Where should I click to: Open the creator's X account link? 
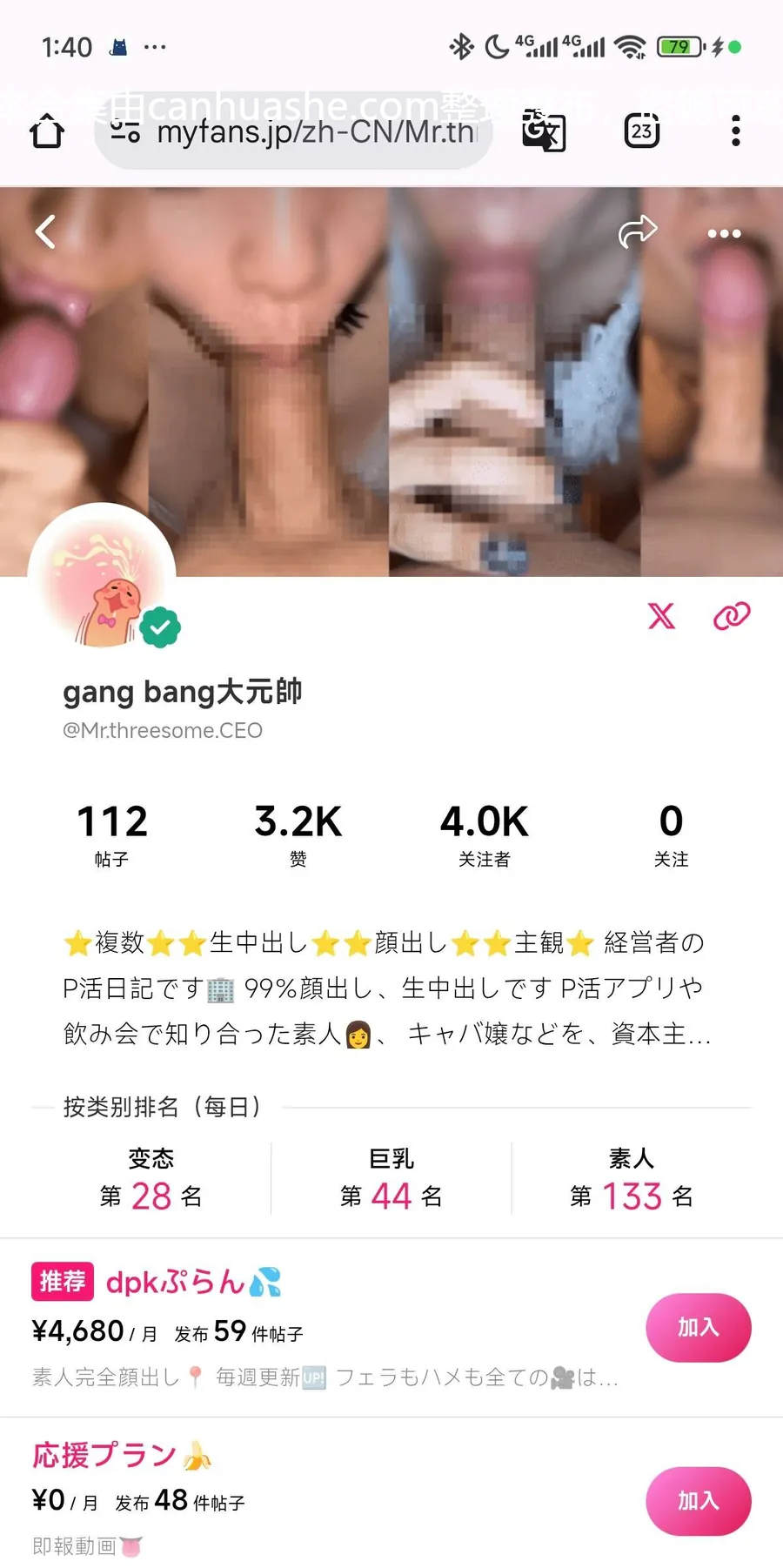coord(661,616)
